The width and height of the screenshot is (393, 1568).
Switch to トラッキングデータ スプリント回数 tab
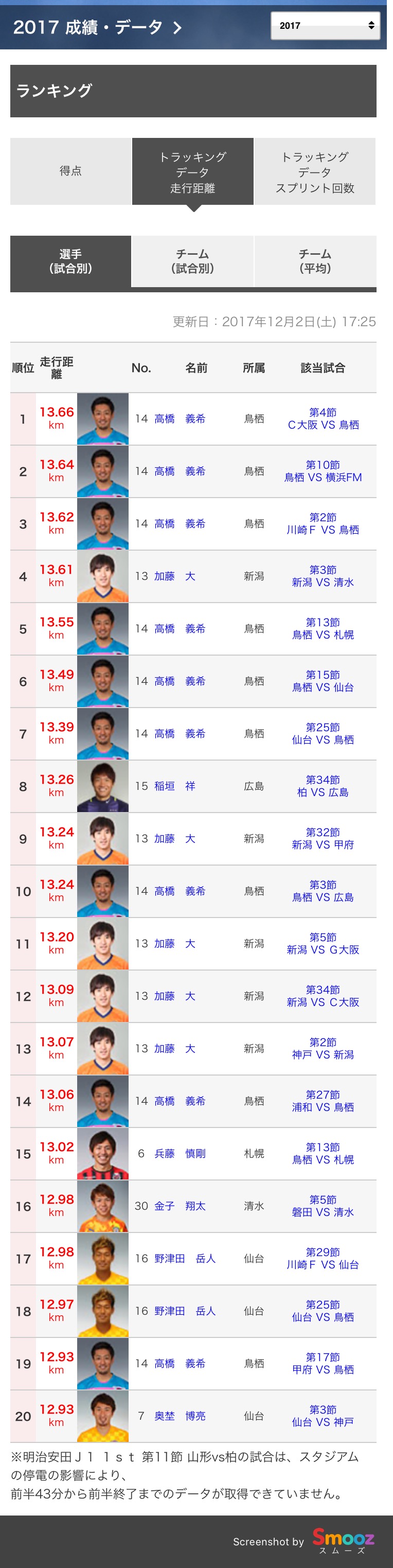tap(314, 172)
